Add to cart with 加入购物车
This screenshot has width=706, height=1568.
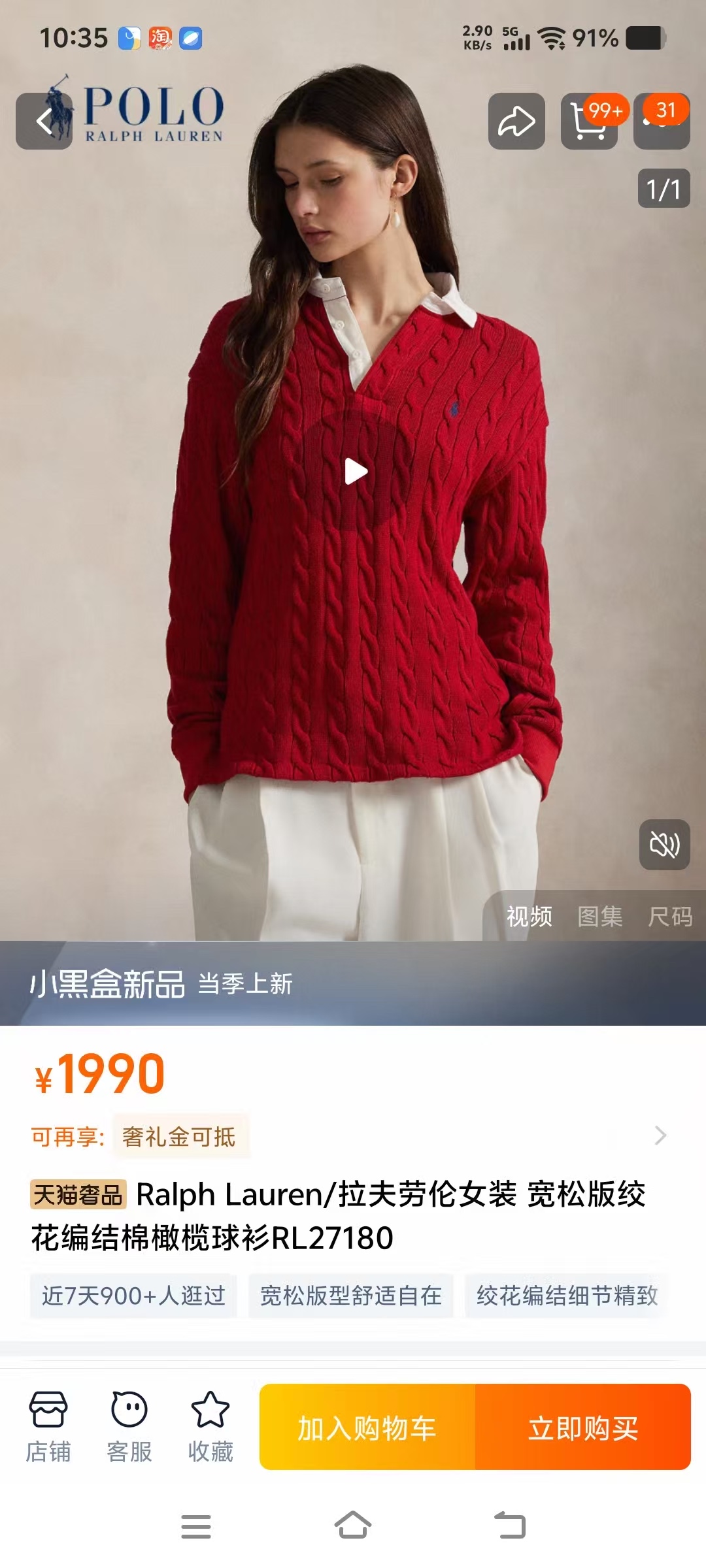click(x=367, y=1428)
